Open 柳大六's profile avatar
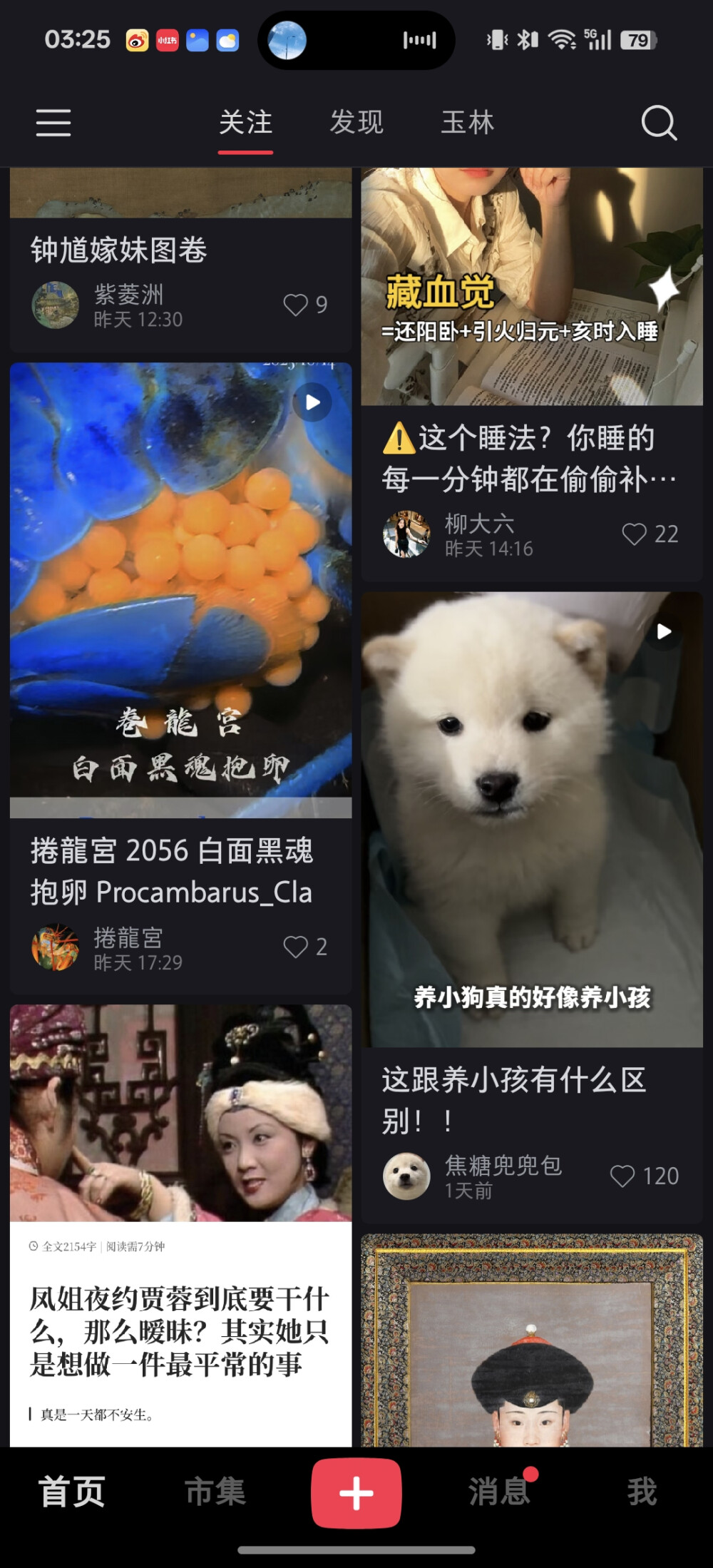Image resolution: width=713 pixels, height=1568 pixels. [405, 534]
